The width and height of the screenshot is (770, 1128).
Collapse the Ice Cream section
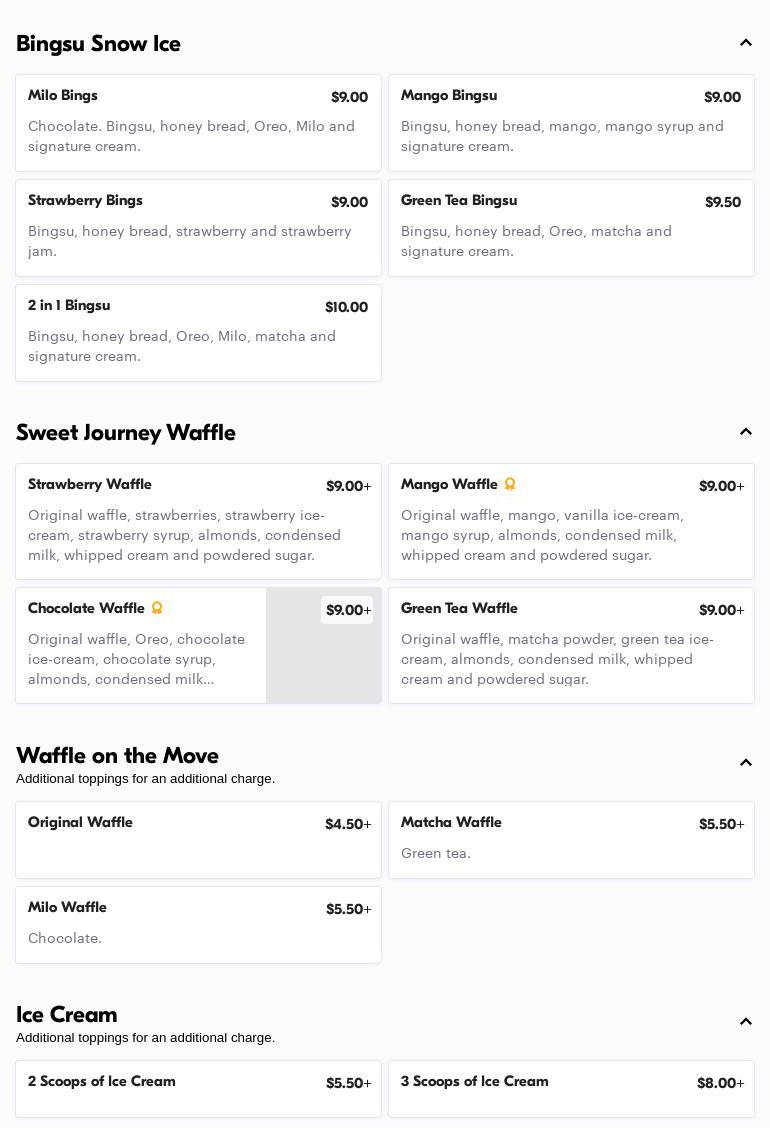[x=745, y=1022]
